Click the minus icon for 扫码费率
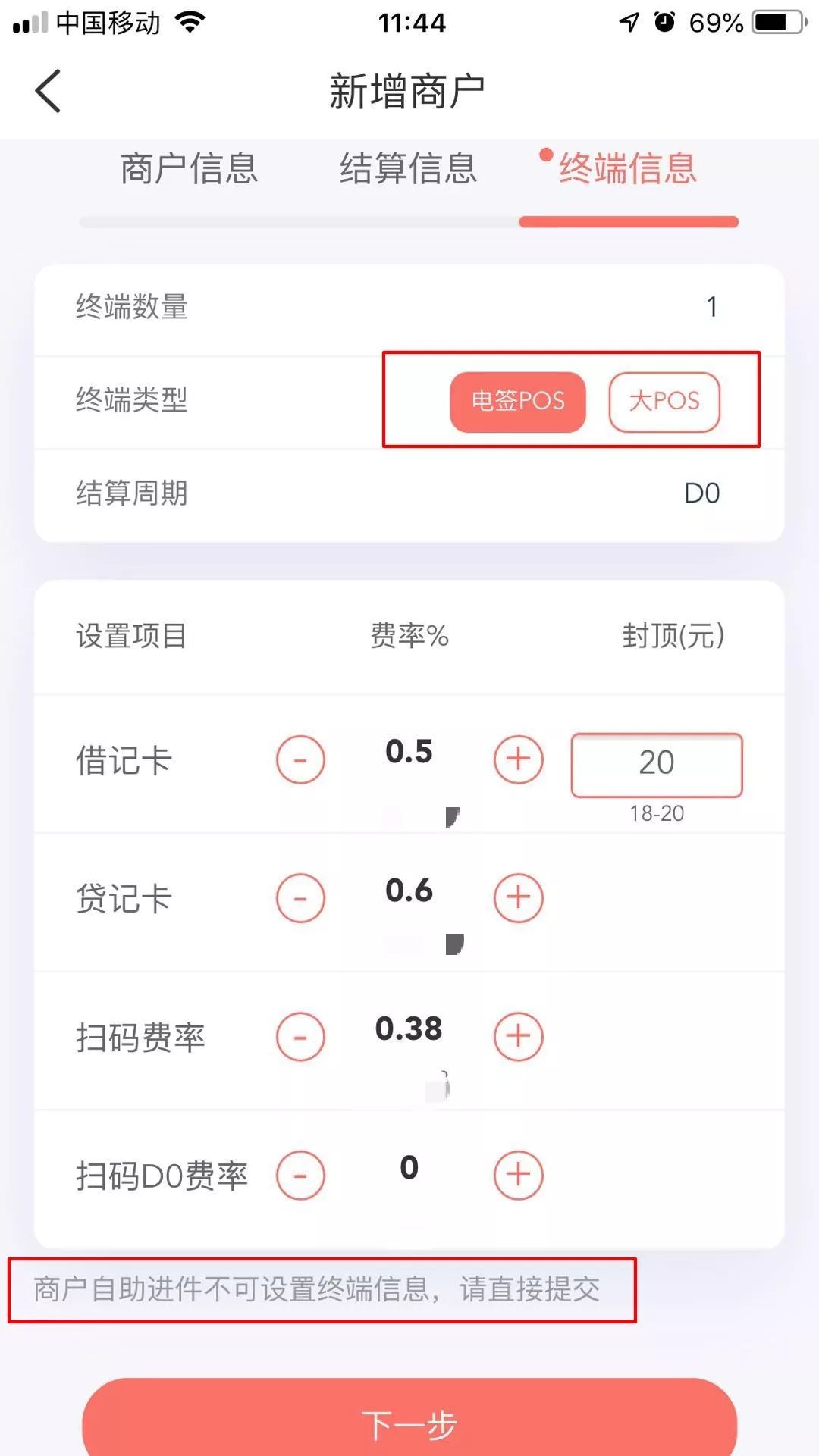The width and height of the screenshot is (819, 1456). [x=300, y=1036]
